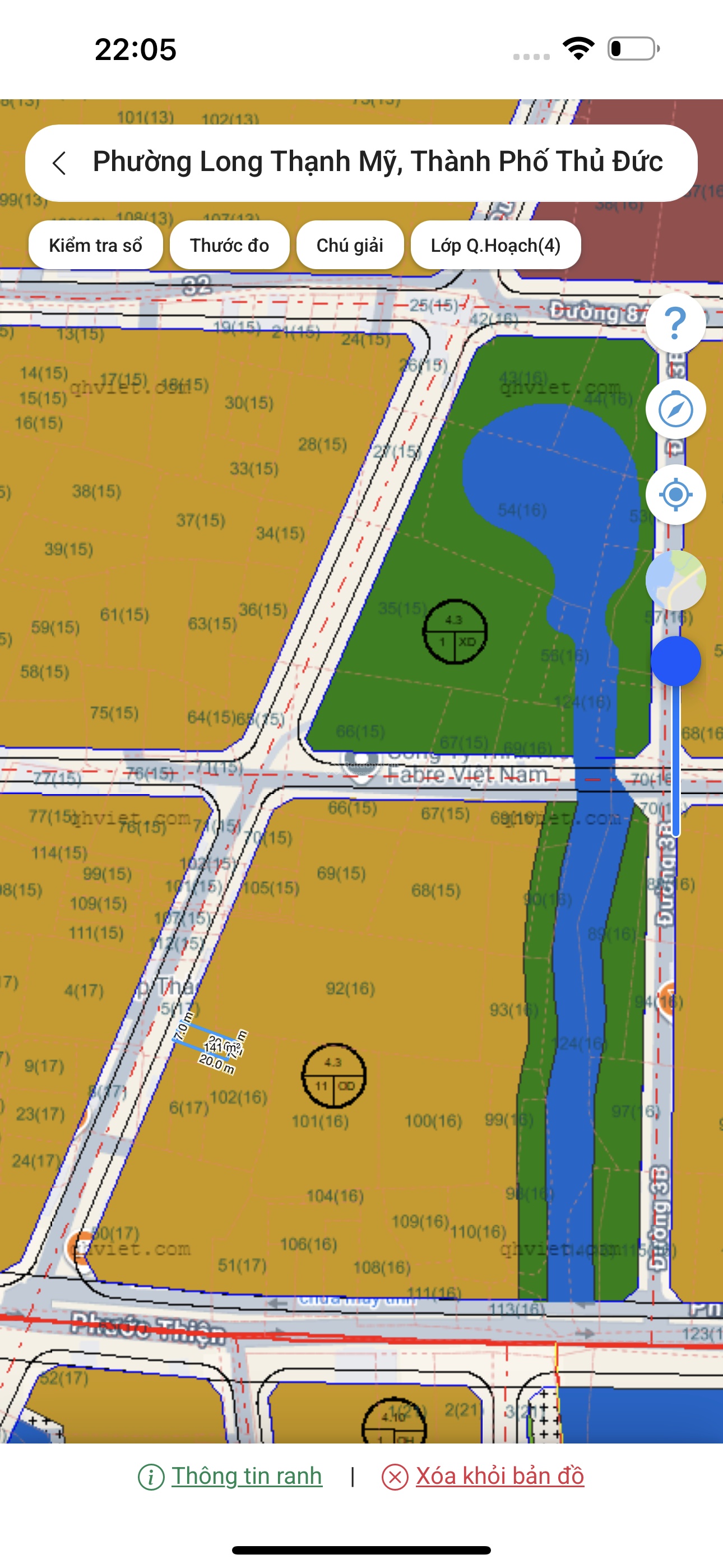Switch base map via the map thumbnail
The width and height of the screenshot is (723, 1568).
[x=675, y=580]
